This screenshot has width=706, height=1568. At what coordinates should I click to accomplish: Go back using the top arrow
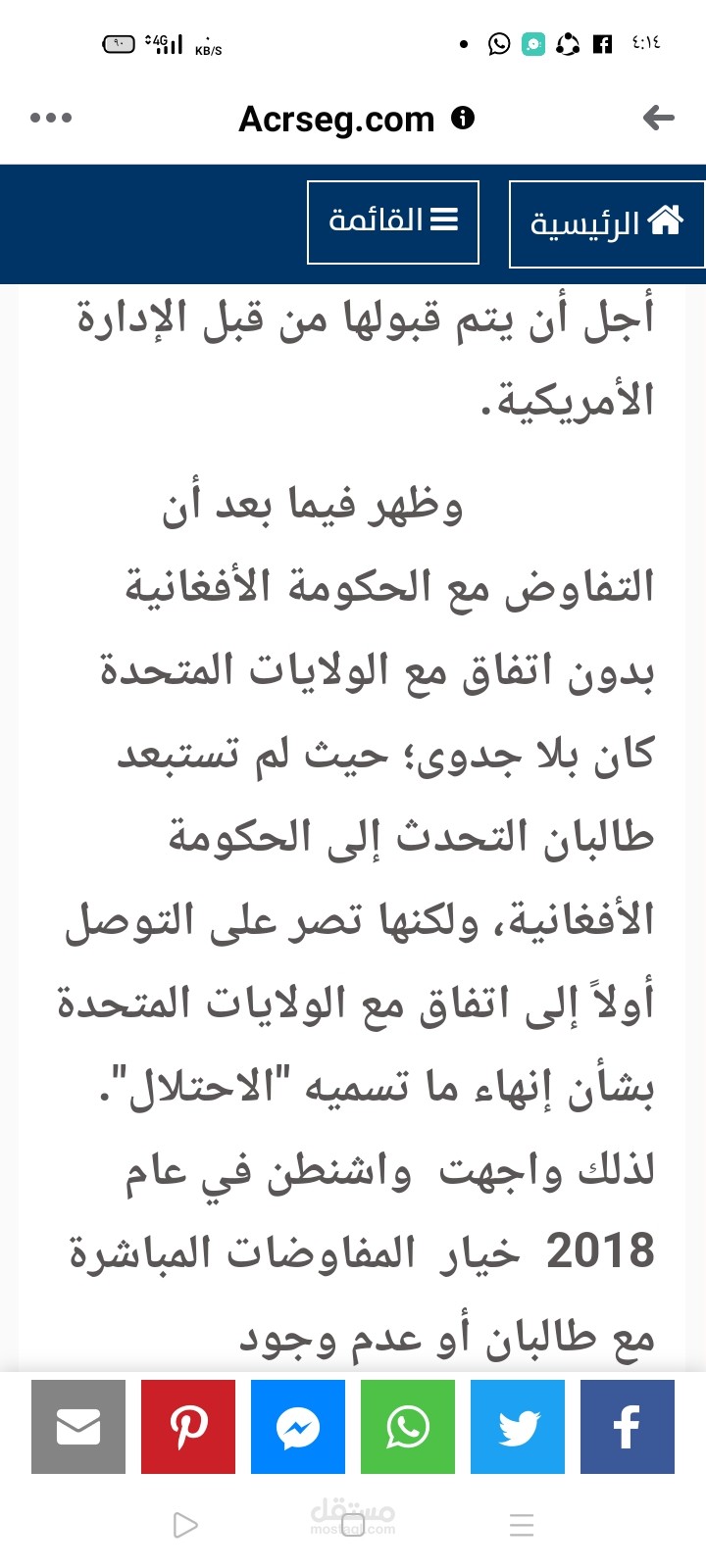coord(658,119)
